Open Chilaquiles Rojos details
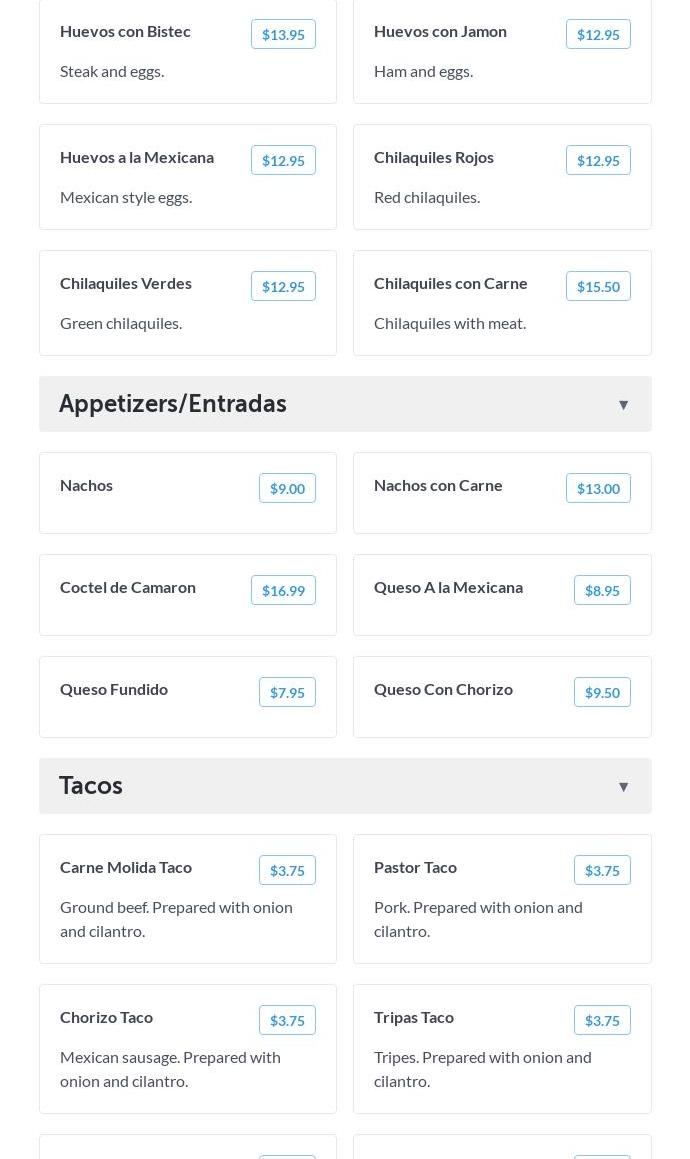The height and width of the screenshot is (1159, 690). [x=501, y=177]
